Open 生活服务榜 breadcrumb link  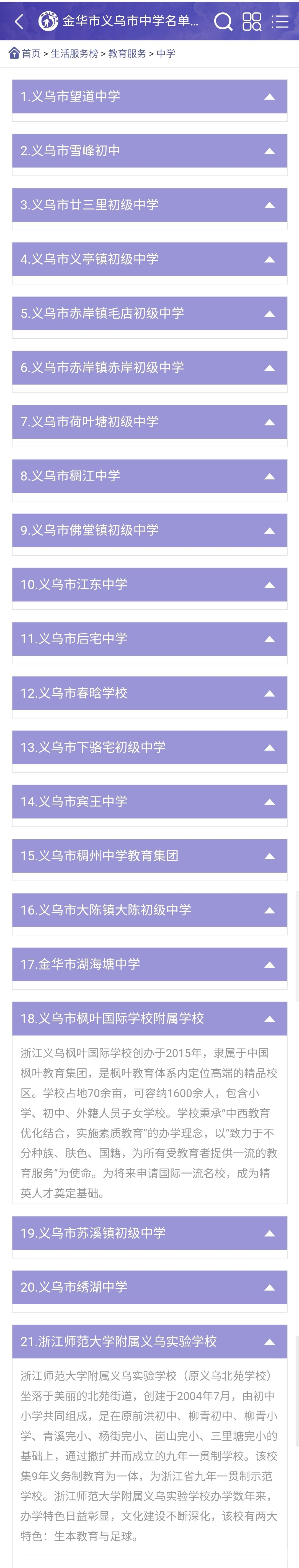click(x=74, y=54)
